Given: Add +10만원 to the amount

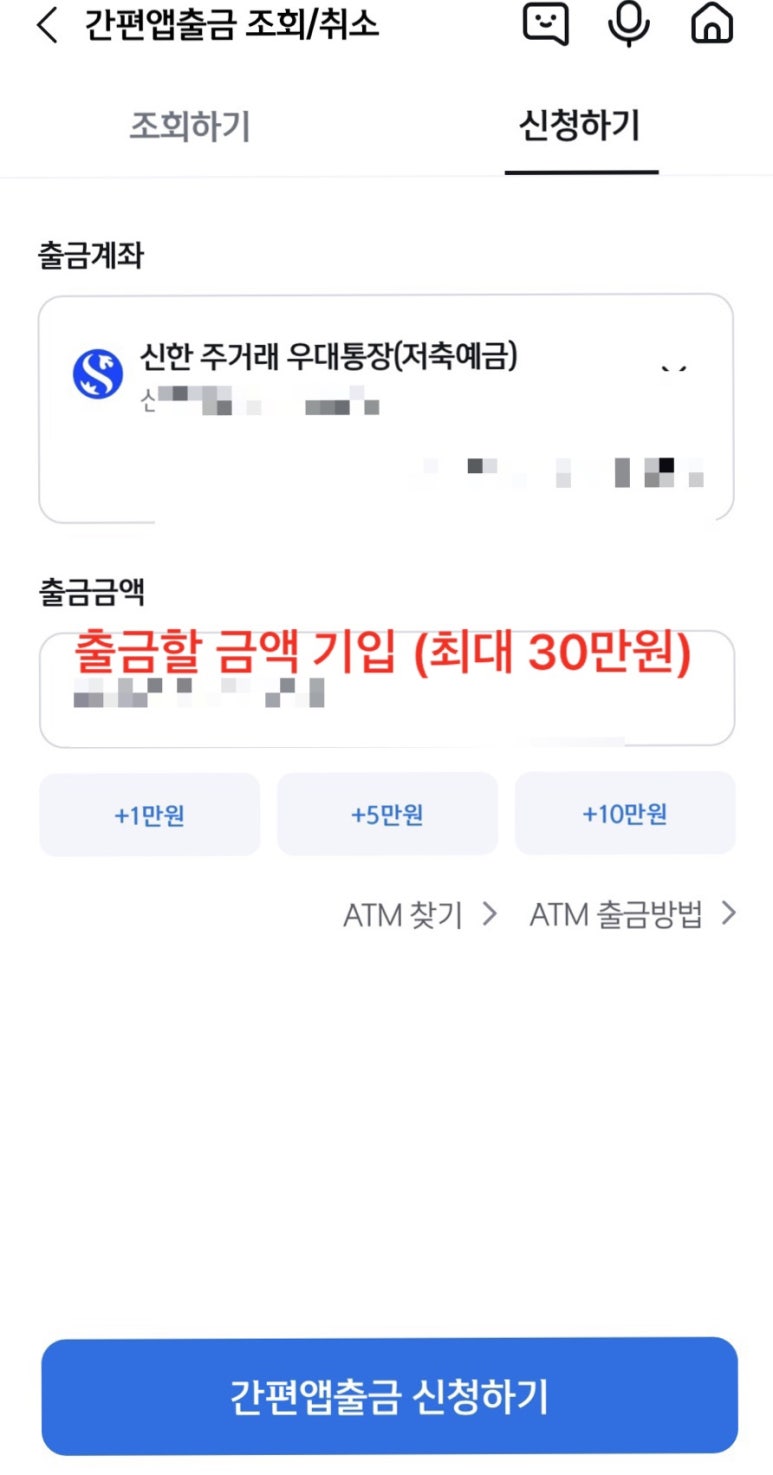Looking at the screenshot, I should [x=625, y=814].
